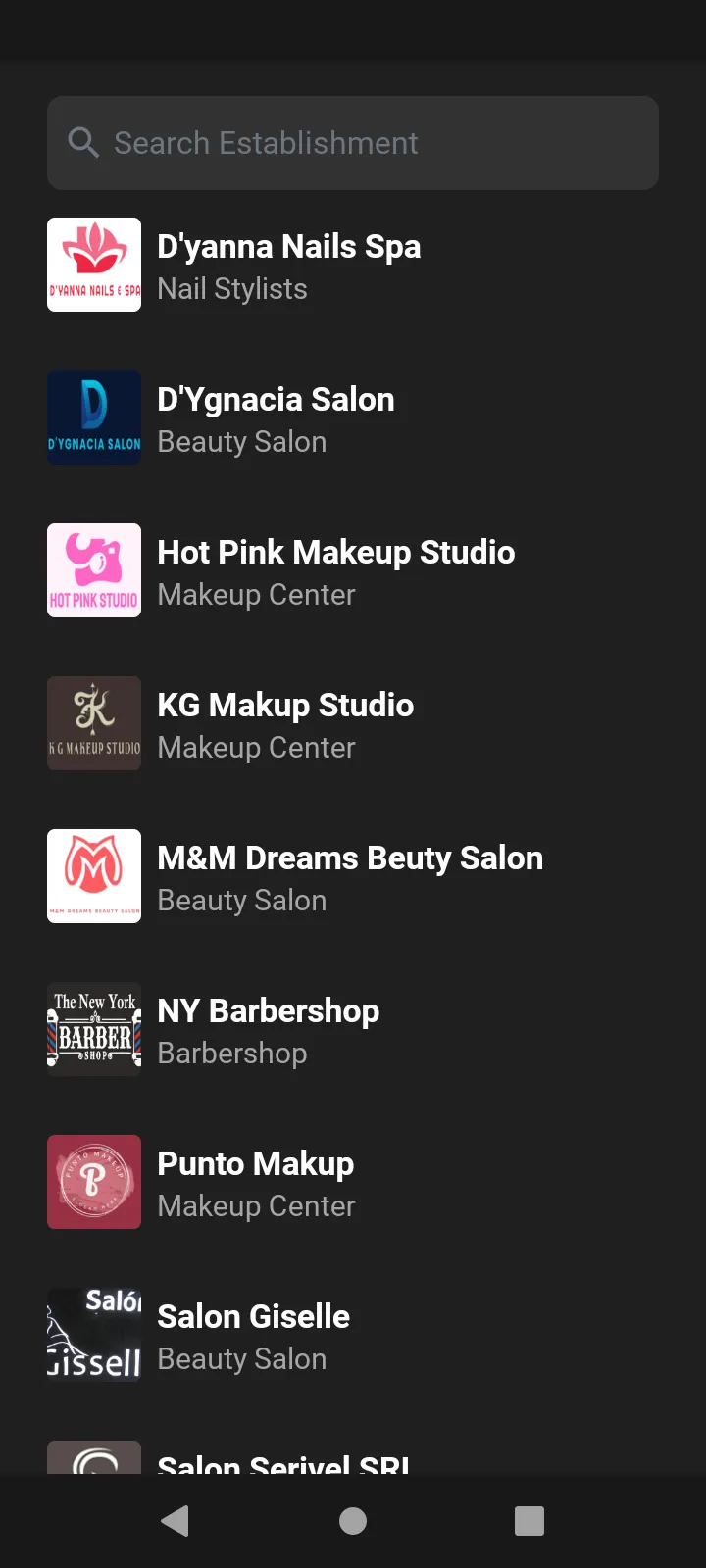Go back with the system back button
The height and width of the screenshot is (1568, 706).
tap(176, 1521)
